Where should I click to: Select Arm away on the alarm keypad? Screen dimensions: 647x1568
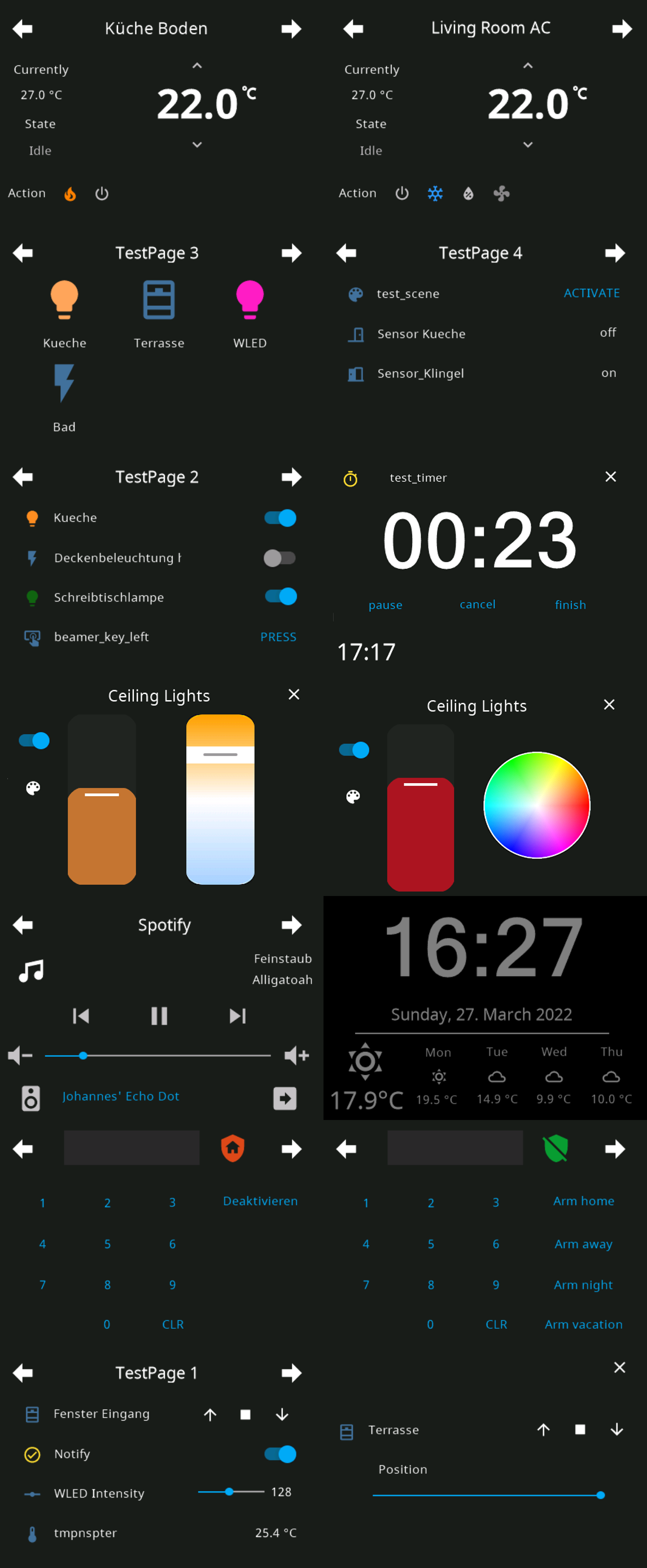coord(583,1244)
